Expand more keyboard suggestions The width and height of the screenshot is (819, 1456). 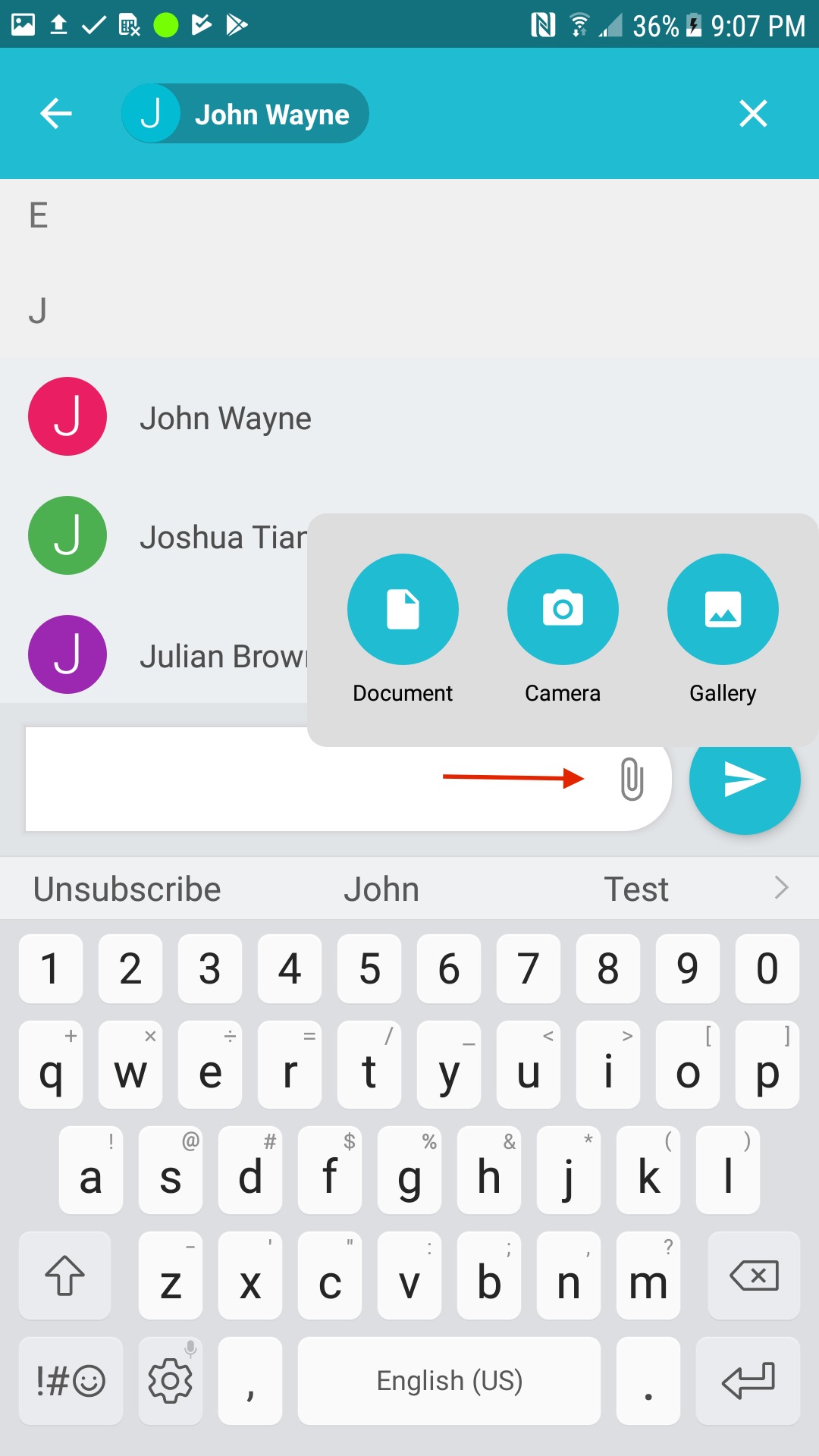point(781,888)
